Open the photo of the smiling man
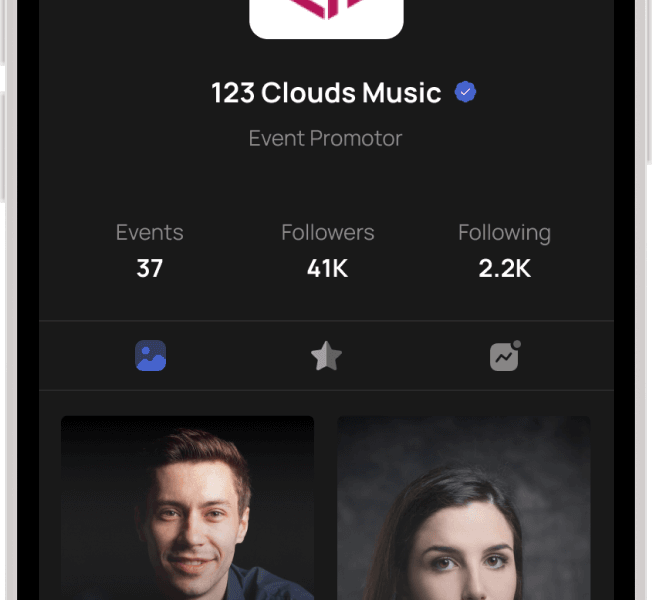Image resolution: width=652 pixels, height=600 pixels. 188,508
